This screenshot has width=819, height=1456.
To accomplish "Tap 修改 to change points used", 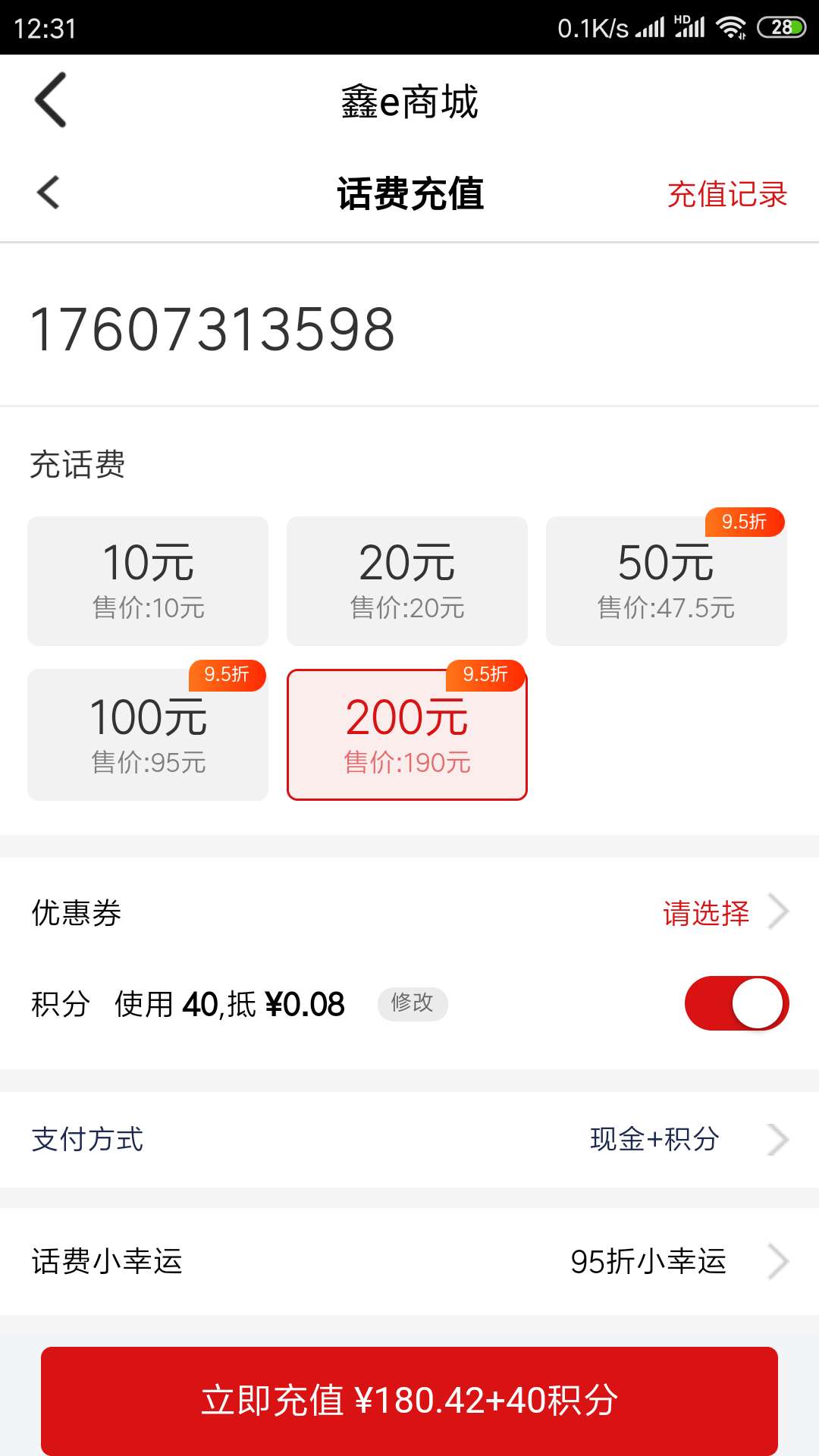I will click(x=413, y=1003).
